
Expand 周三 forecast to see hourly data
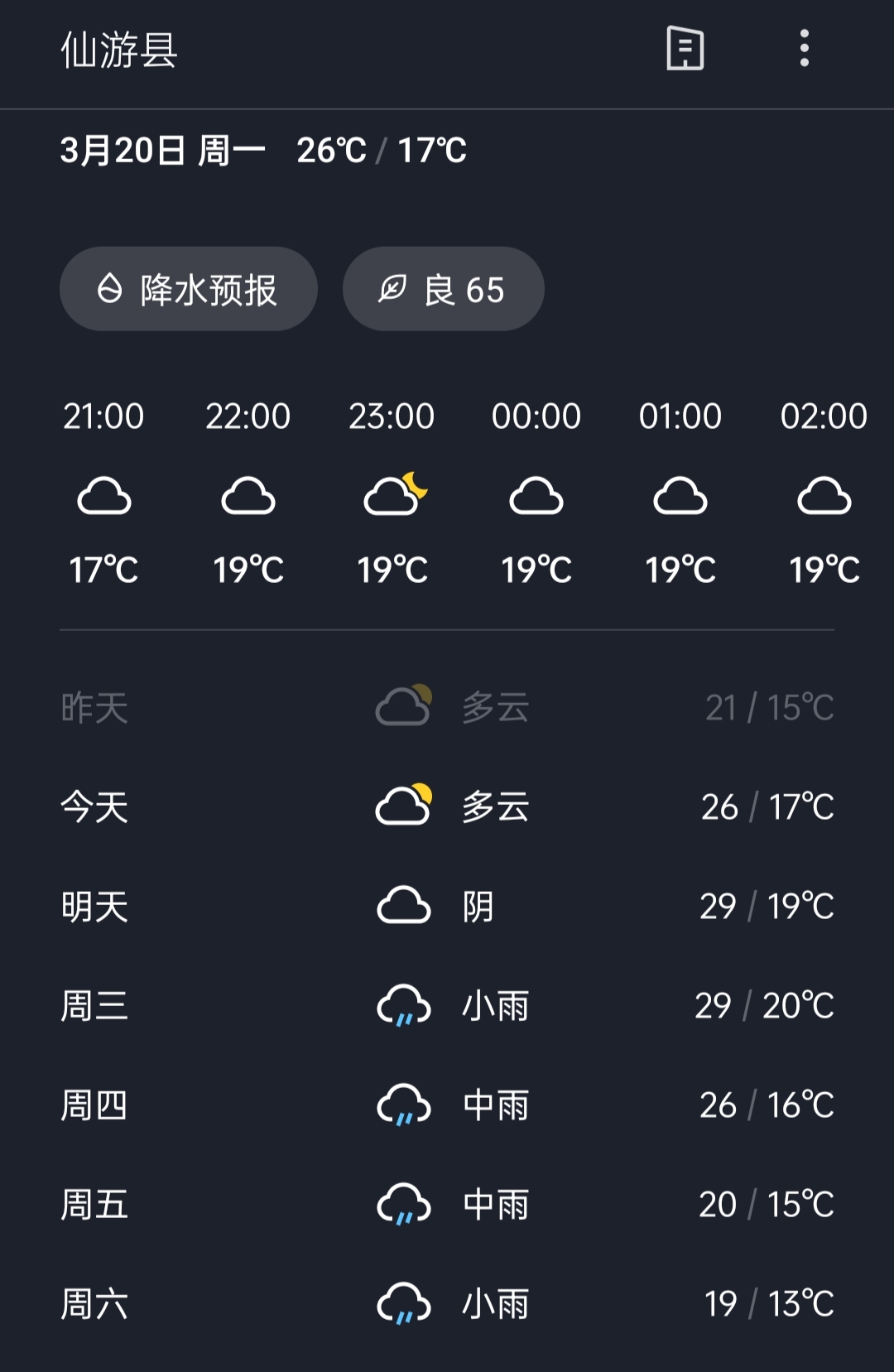coord(447,1006)
